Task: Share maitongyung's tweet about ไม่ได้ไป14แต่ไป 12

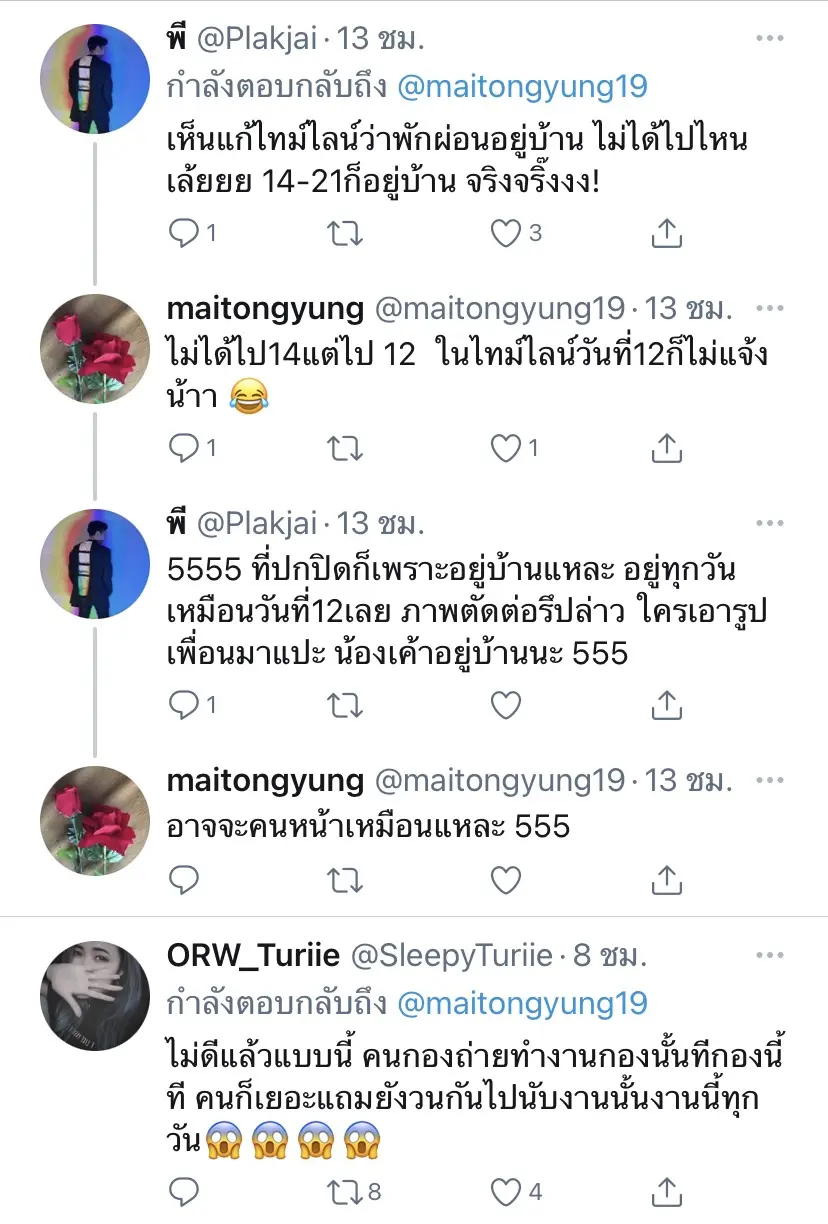Action: click(666, 449)
